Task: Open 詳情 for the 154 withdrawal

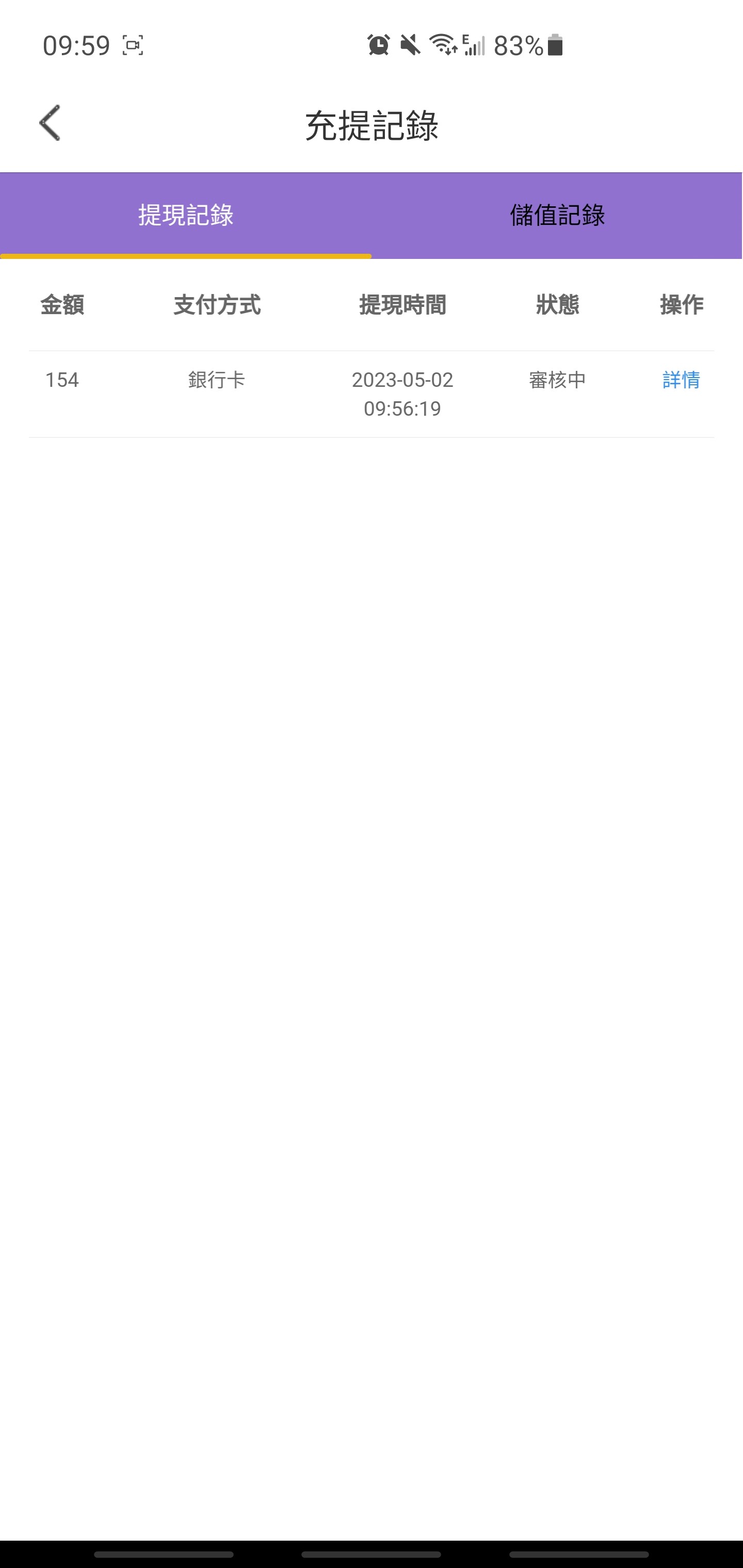Action: [x=681, y=380]
